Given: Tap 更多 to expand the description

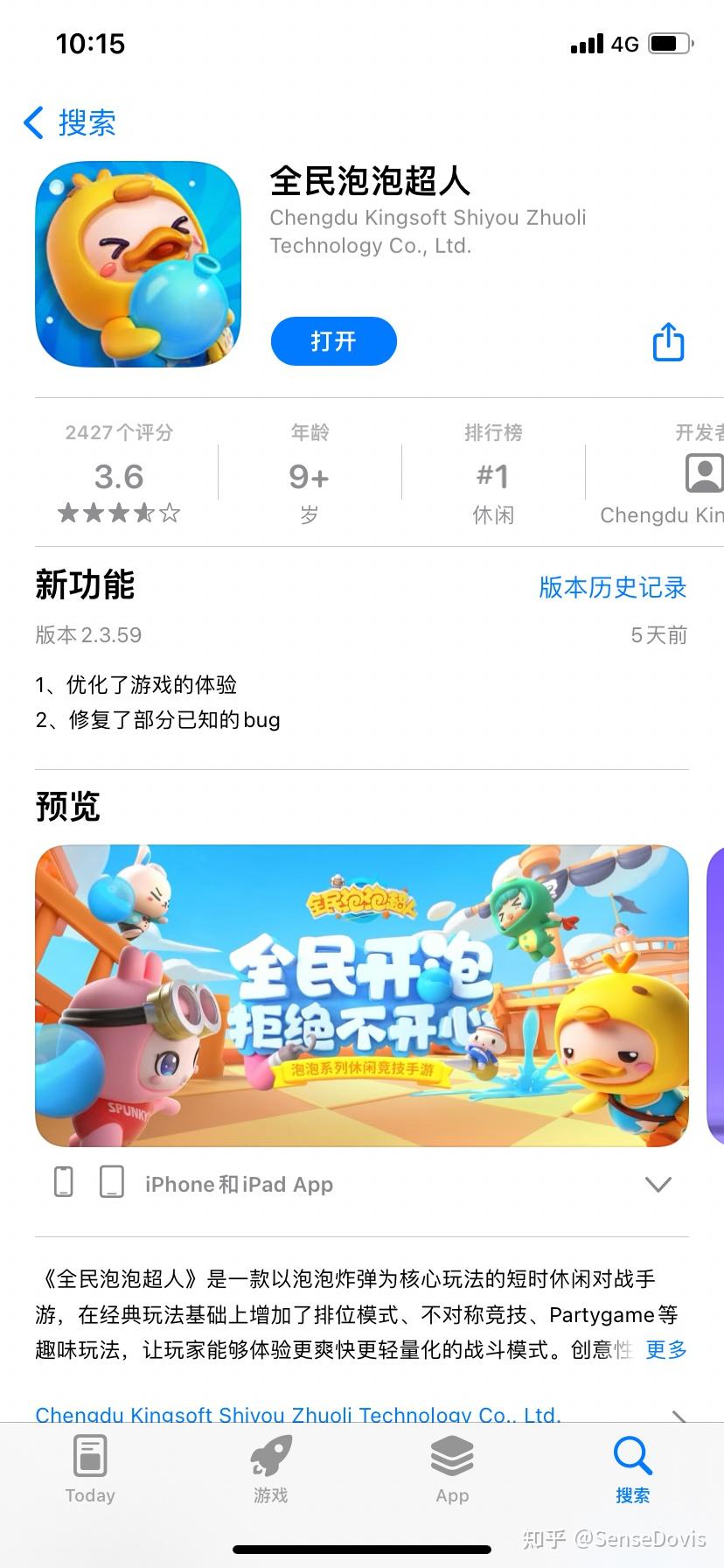Looking at the screenshot, I should pos(665,1349).
